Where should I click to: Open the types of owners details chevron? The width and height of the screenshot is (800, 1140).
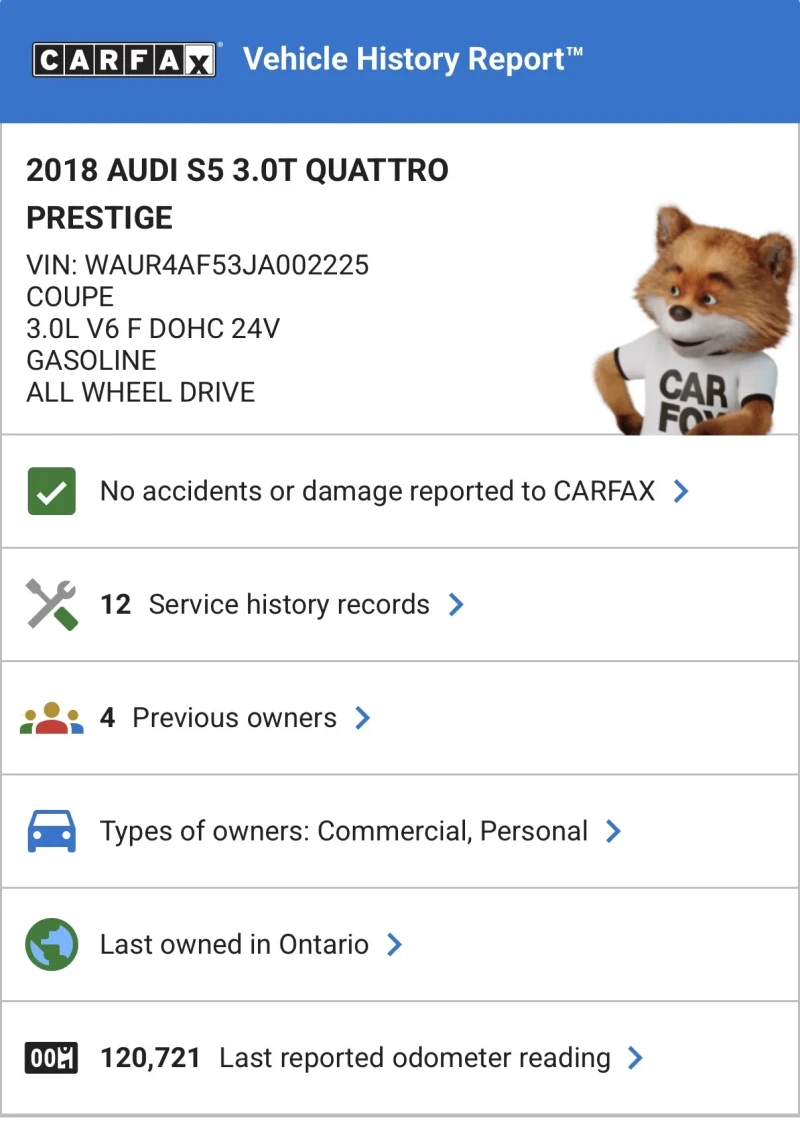click(614, 831)
